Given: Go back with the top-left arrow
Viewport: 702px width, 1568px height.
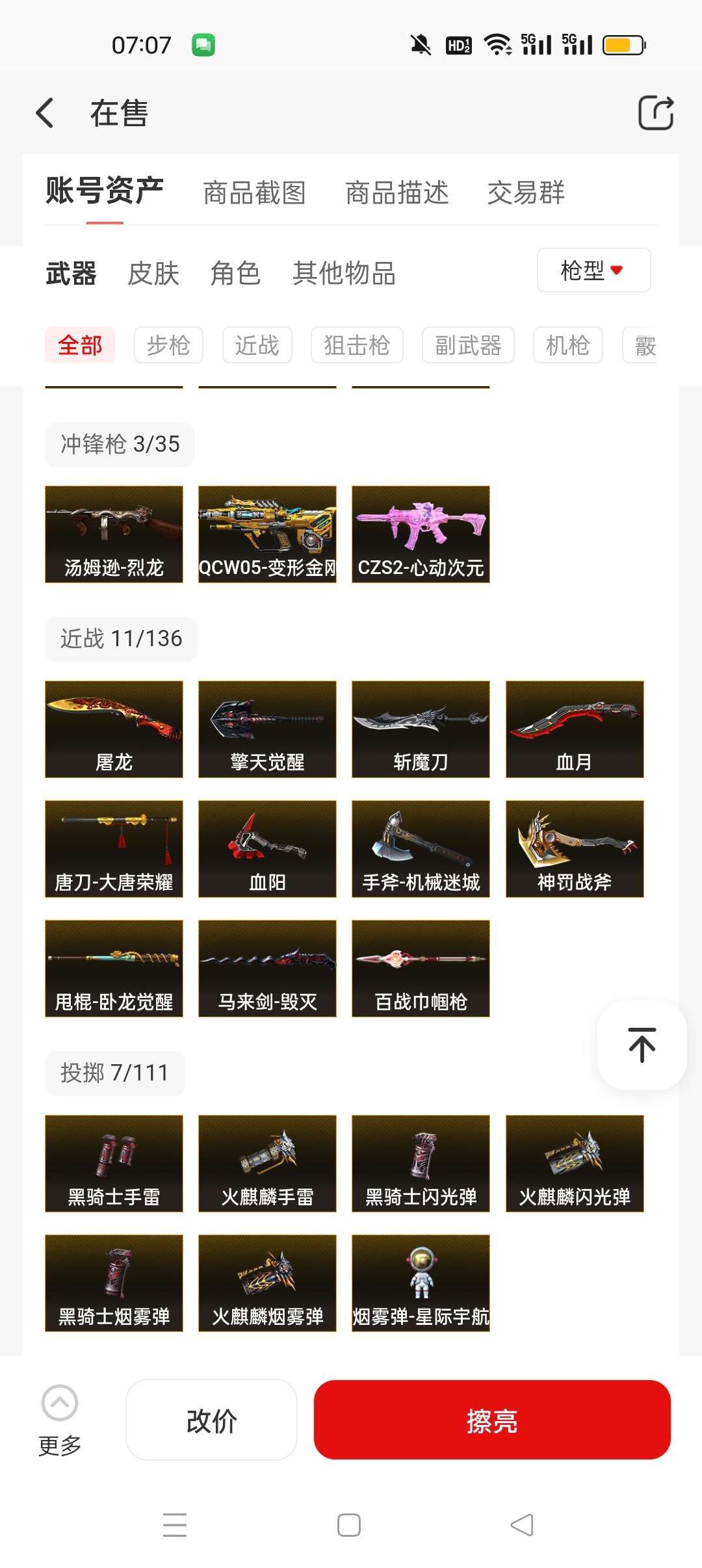Looking at the screenshot, I should point(44,113).
